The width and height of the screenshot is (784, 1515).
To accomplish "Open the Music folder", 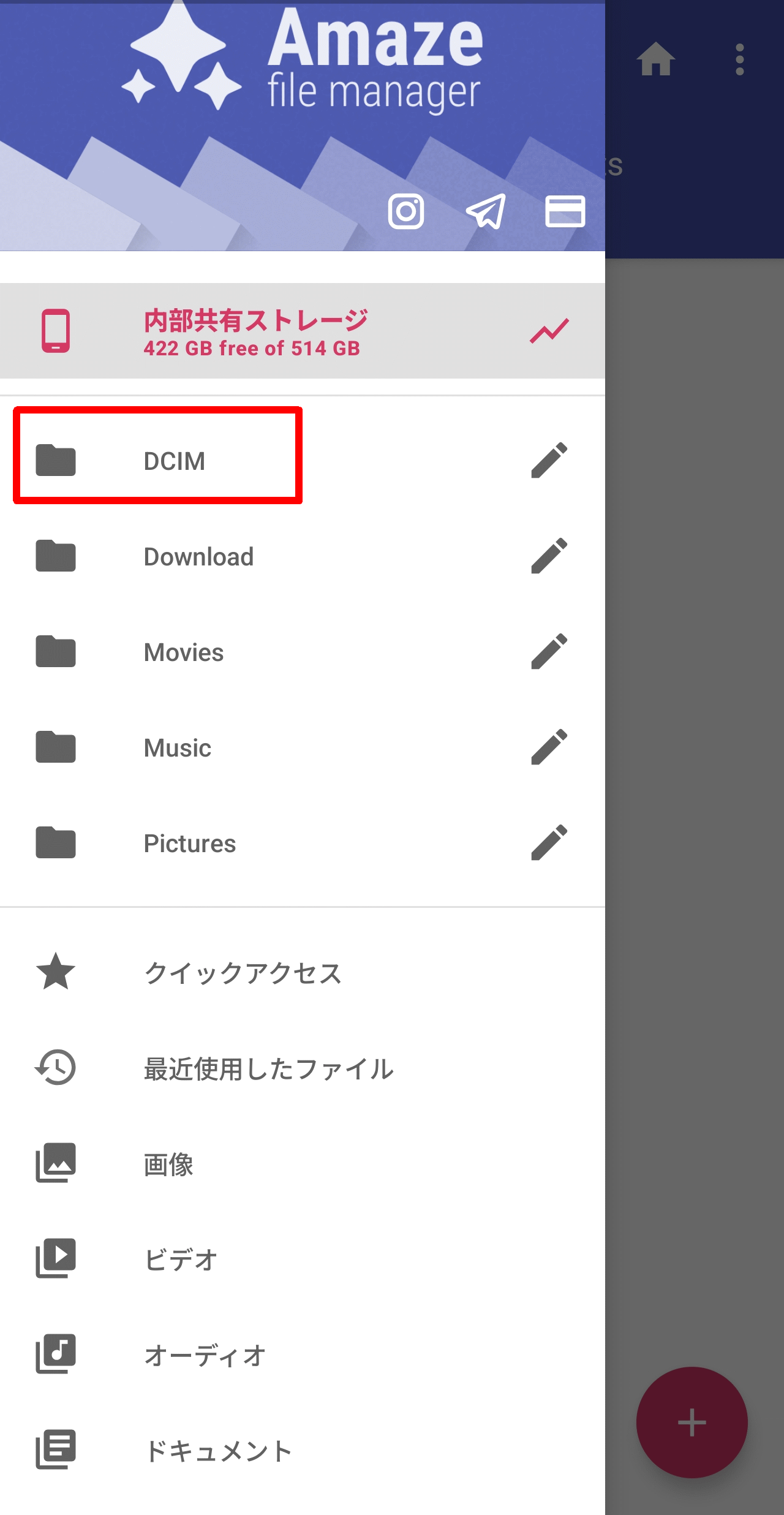I will 178,748.
